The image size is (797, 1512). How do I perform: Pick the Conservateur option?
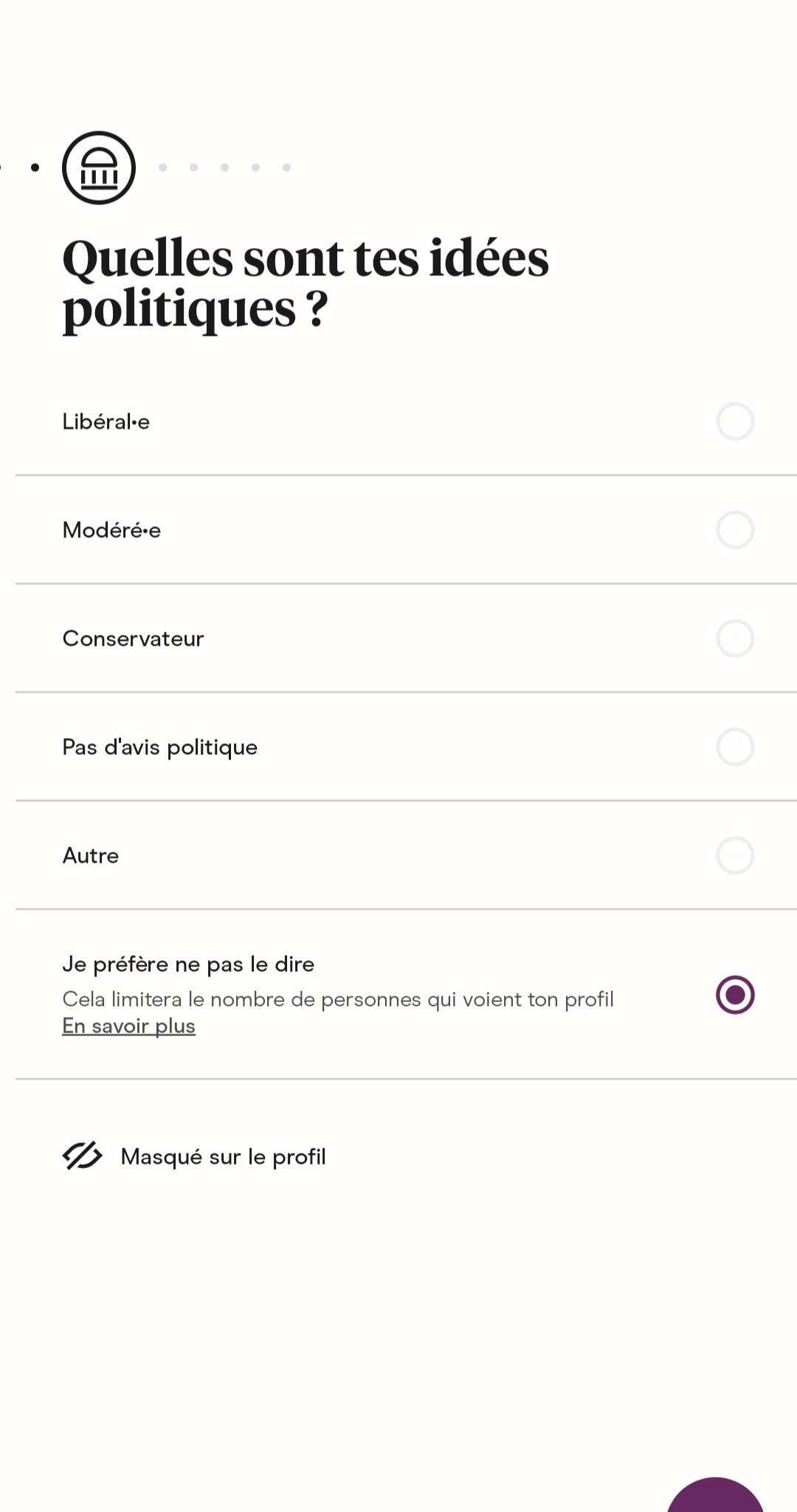(734, 638)
